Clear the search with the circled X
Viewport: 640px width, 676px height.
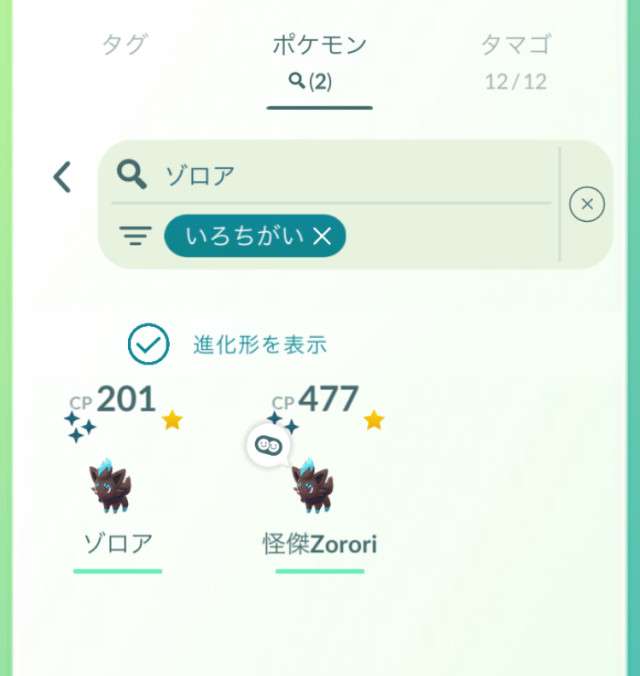click(x=587, y=204)
